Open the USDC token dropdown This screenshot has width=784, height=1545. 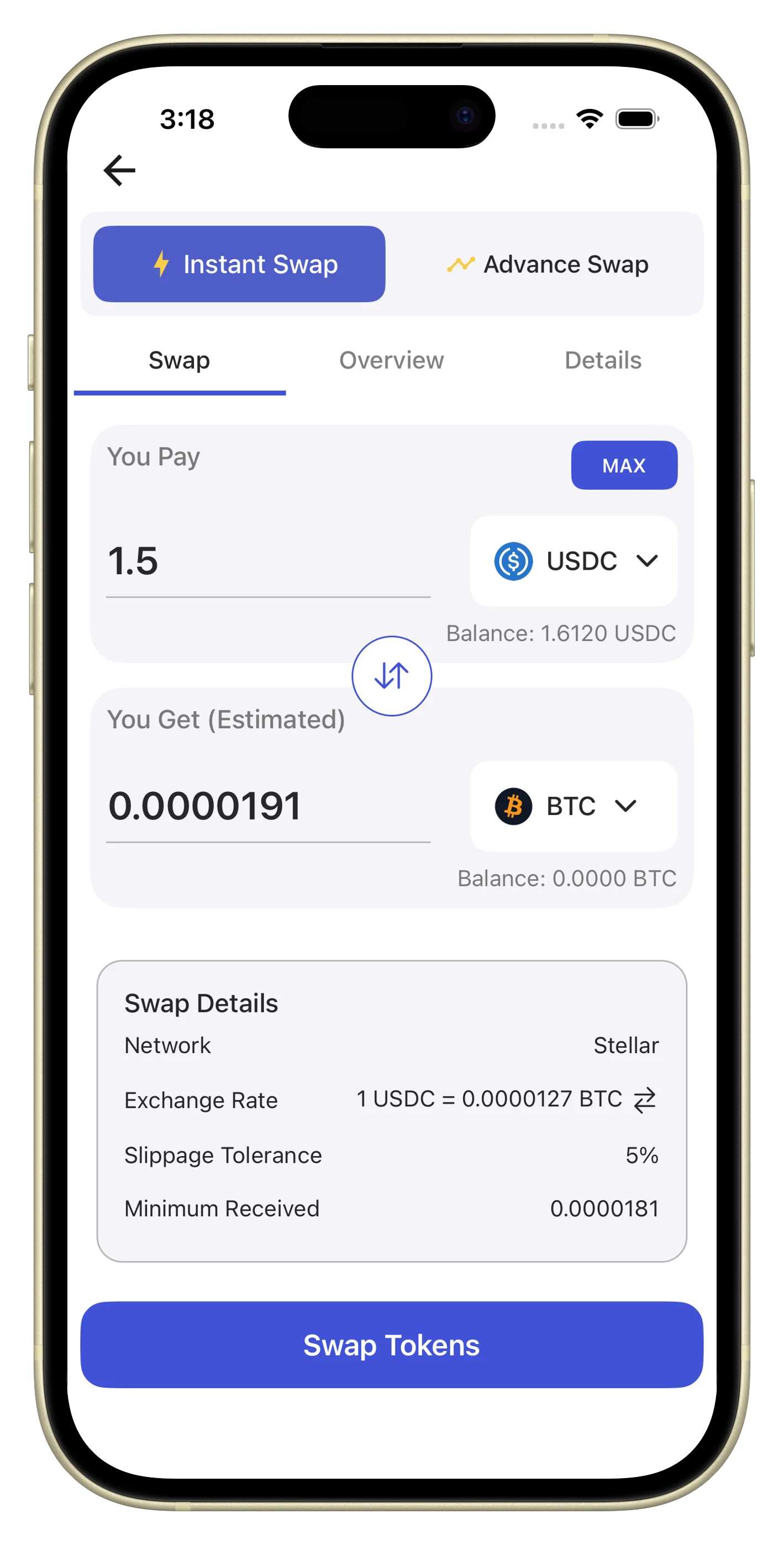(573, 561)
